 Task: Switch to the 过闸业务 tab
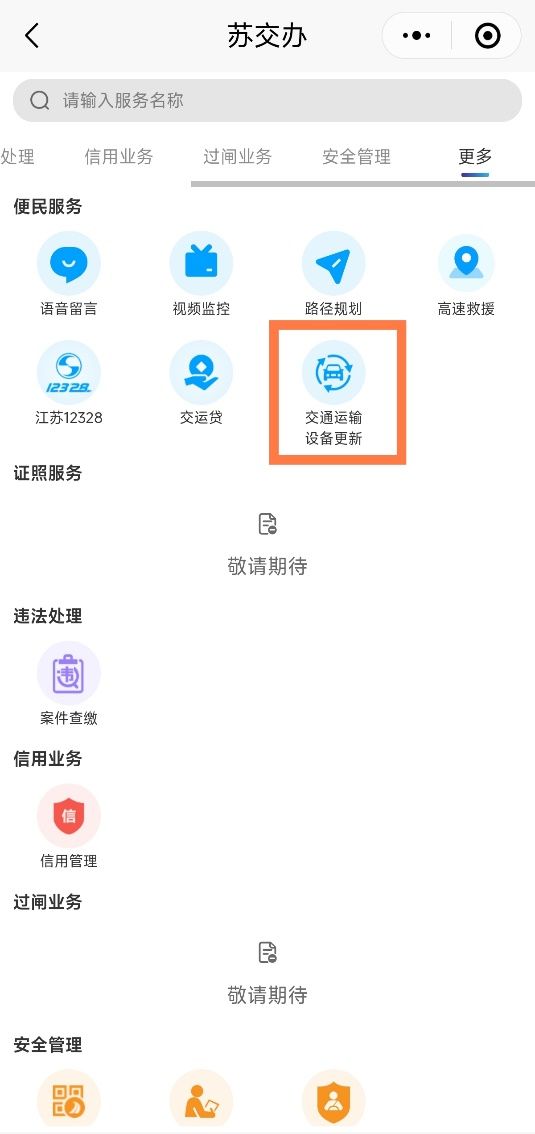237,156
